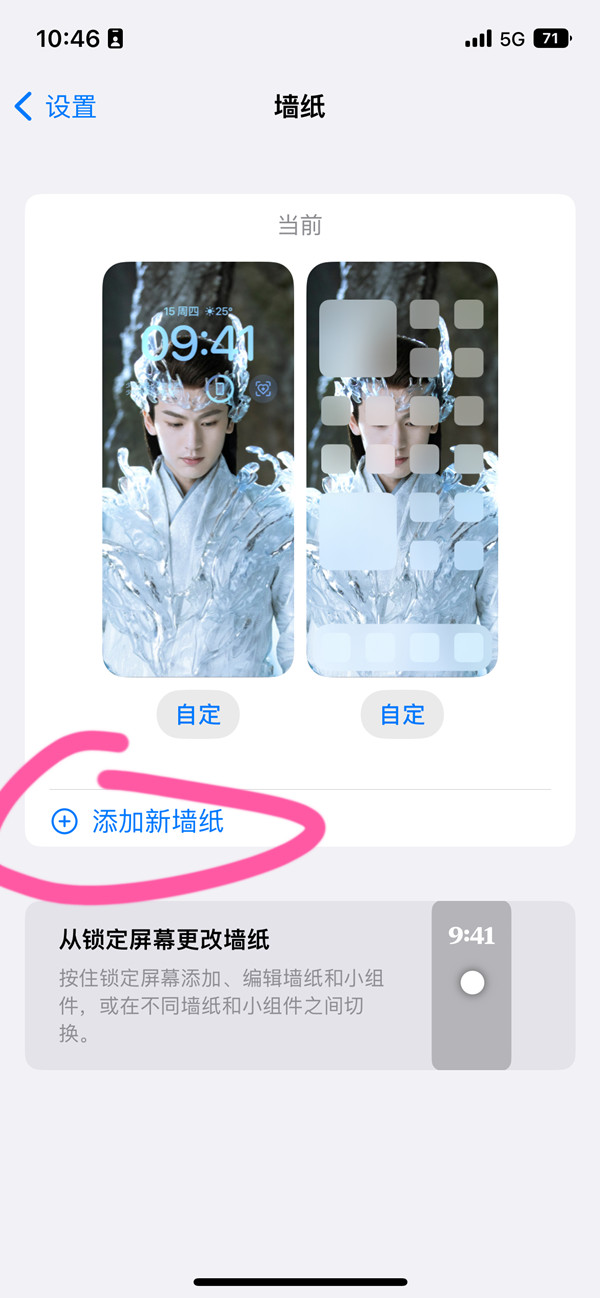Tap 自定 under the lock screen preview
600x1298 pixels.
tap(198, 714)
